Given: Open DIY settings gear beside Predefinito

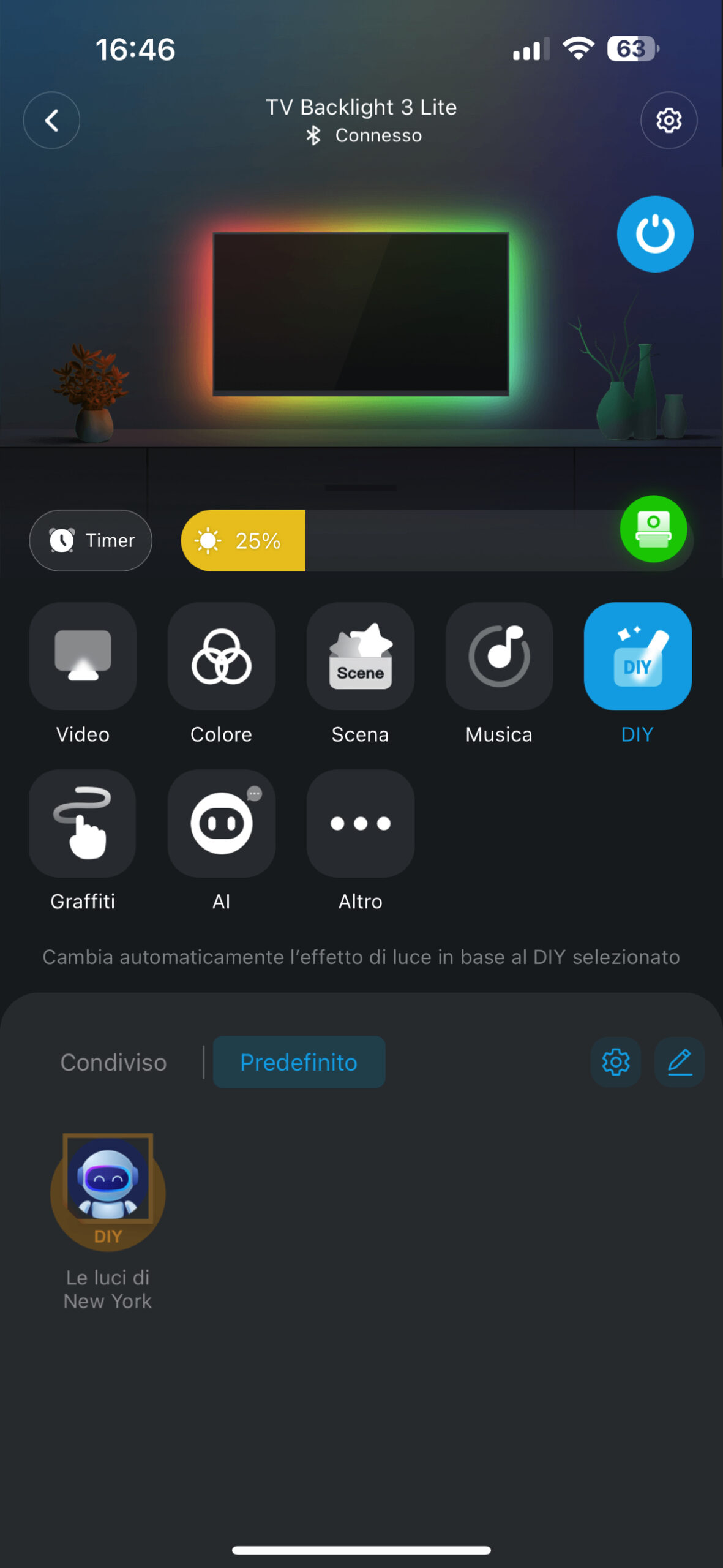Looking at the screenshot, I should tap(615, 1062).
